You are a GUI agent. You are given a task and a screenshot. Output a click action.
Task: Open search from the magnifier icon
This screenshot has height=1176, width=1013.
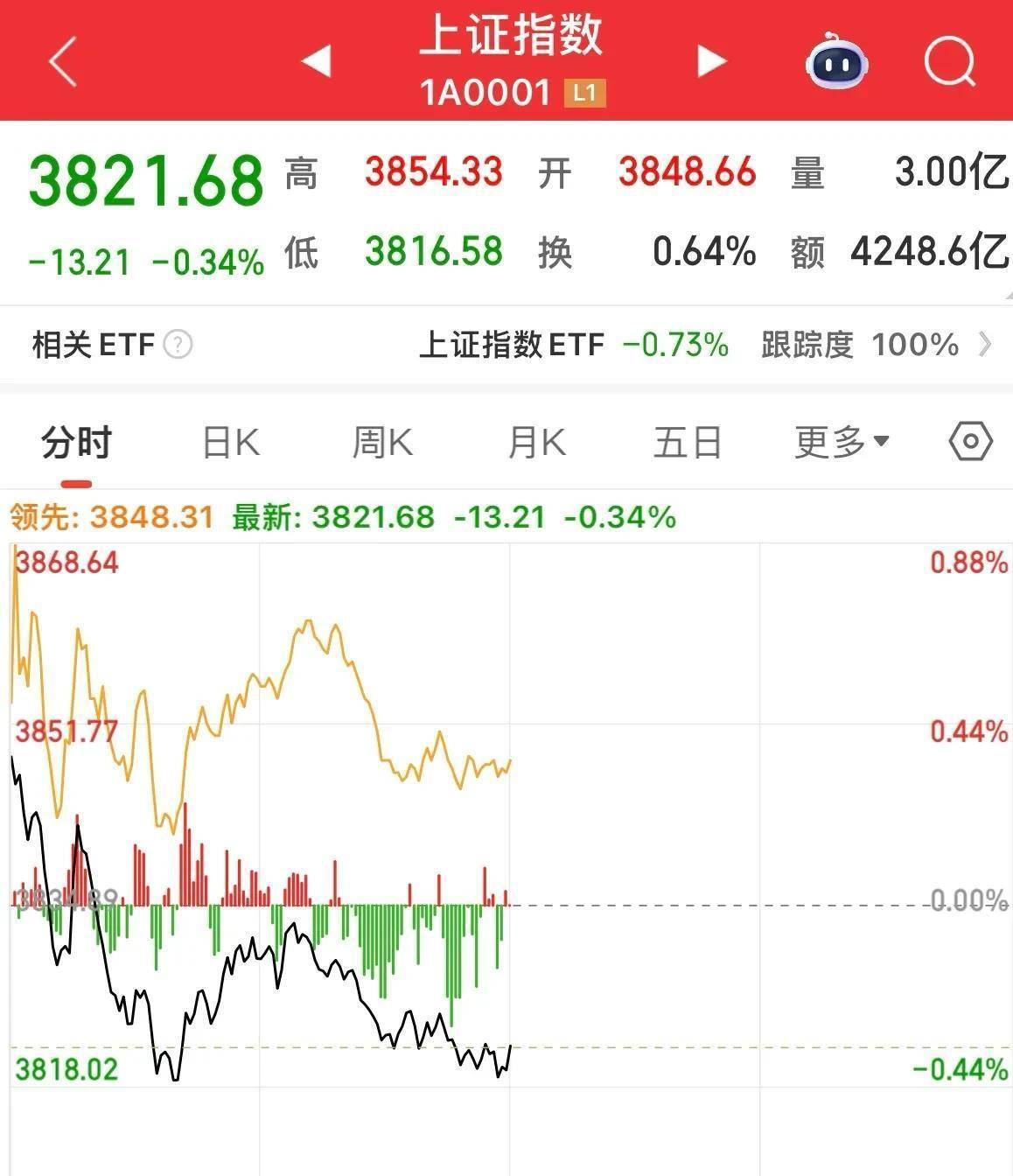(x=950, y=61)
